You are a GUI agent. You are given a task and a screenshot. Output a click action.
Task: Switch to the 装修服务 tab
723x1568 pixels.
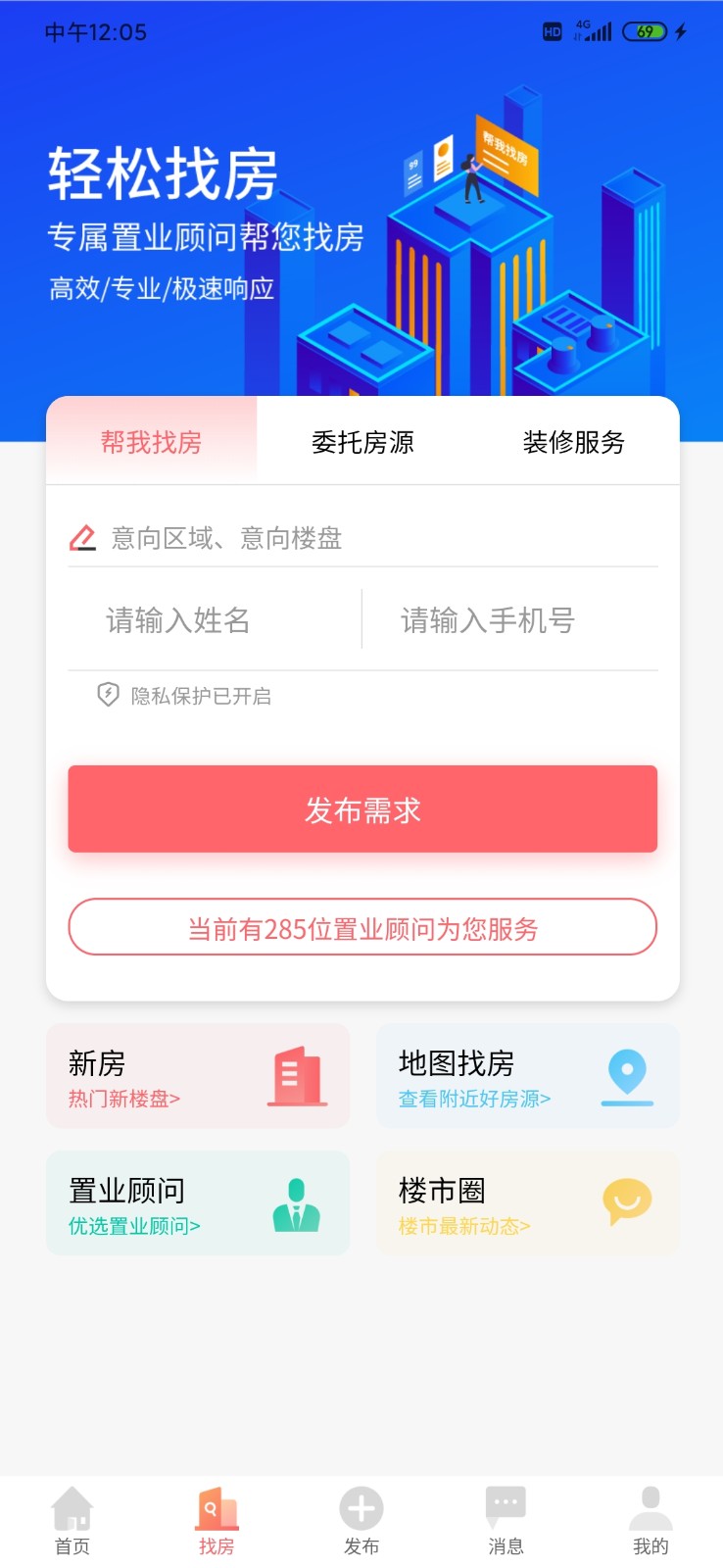click(577, 442)
